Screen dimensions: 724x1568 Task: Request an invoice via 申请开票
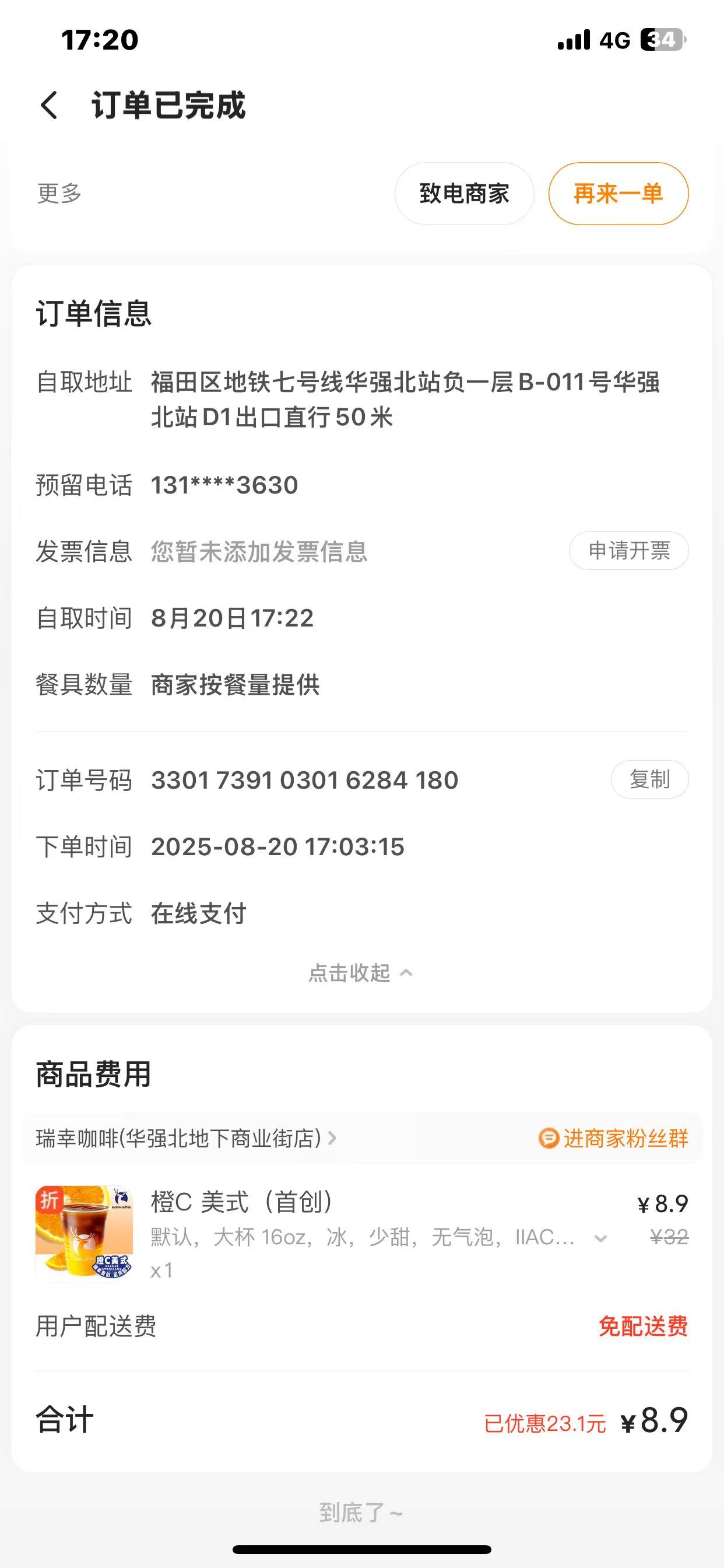tap(628, 551)
